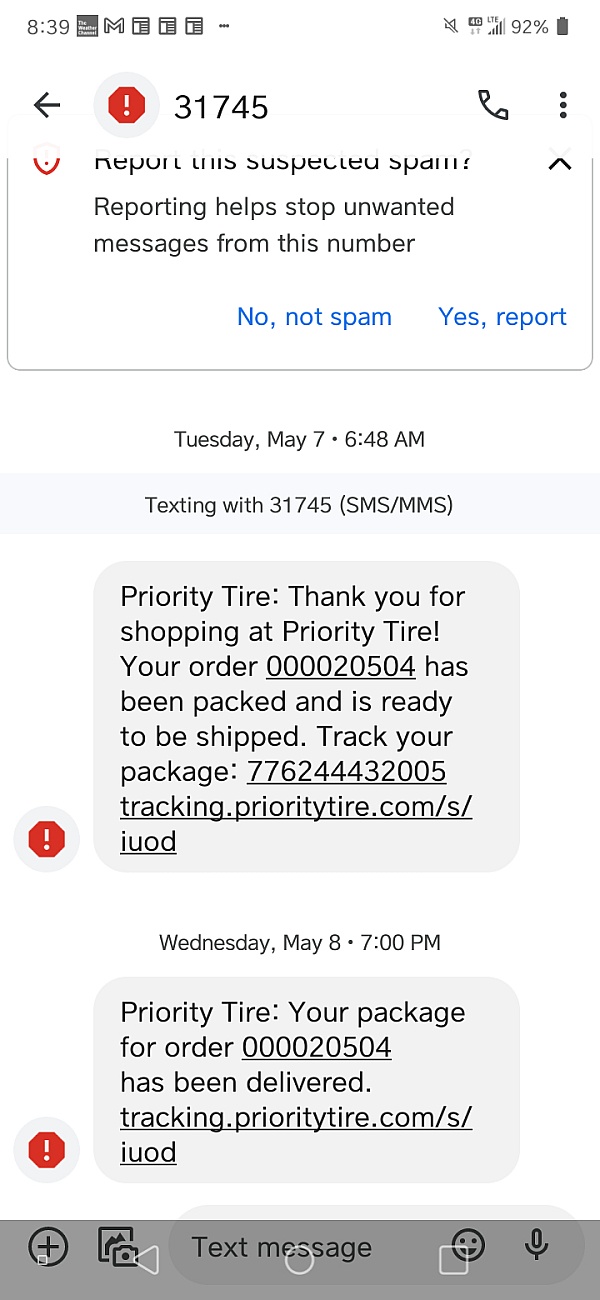Call the number 31745

(x=493, y=105)
